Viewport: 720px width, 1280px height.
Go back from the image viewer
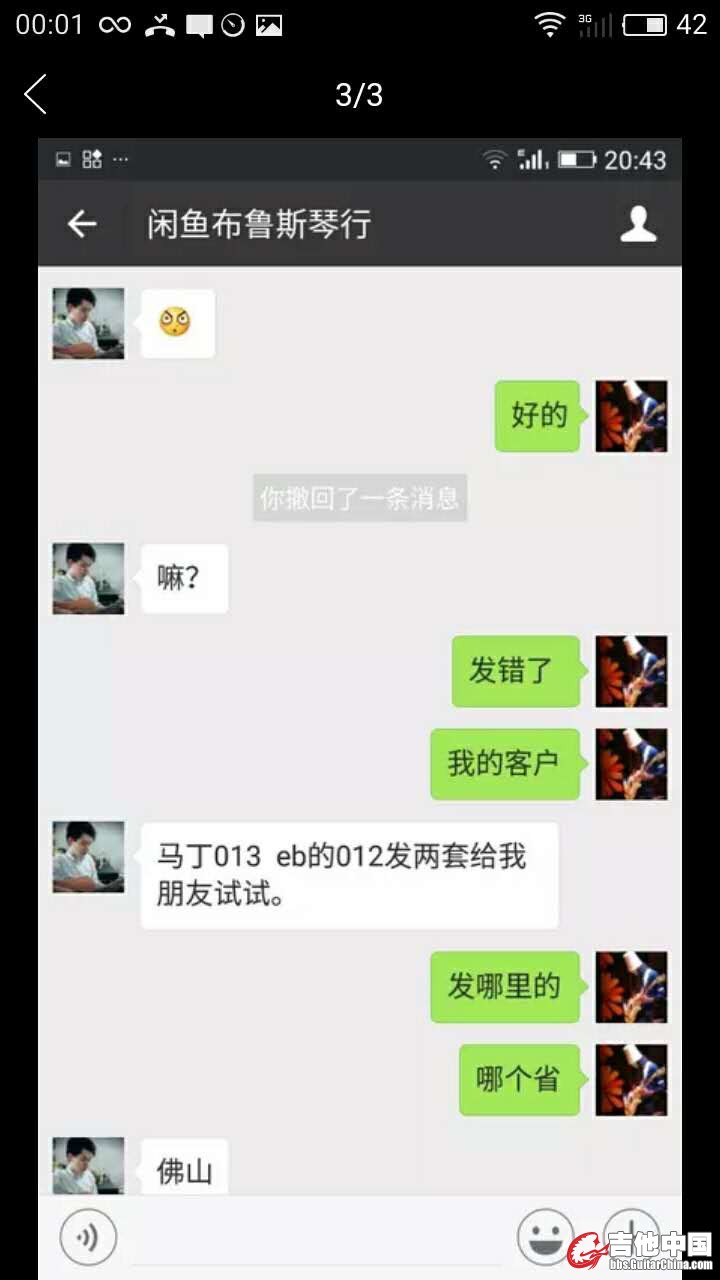pos(36,95)
